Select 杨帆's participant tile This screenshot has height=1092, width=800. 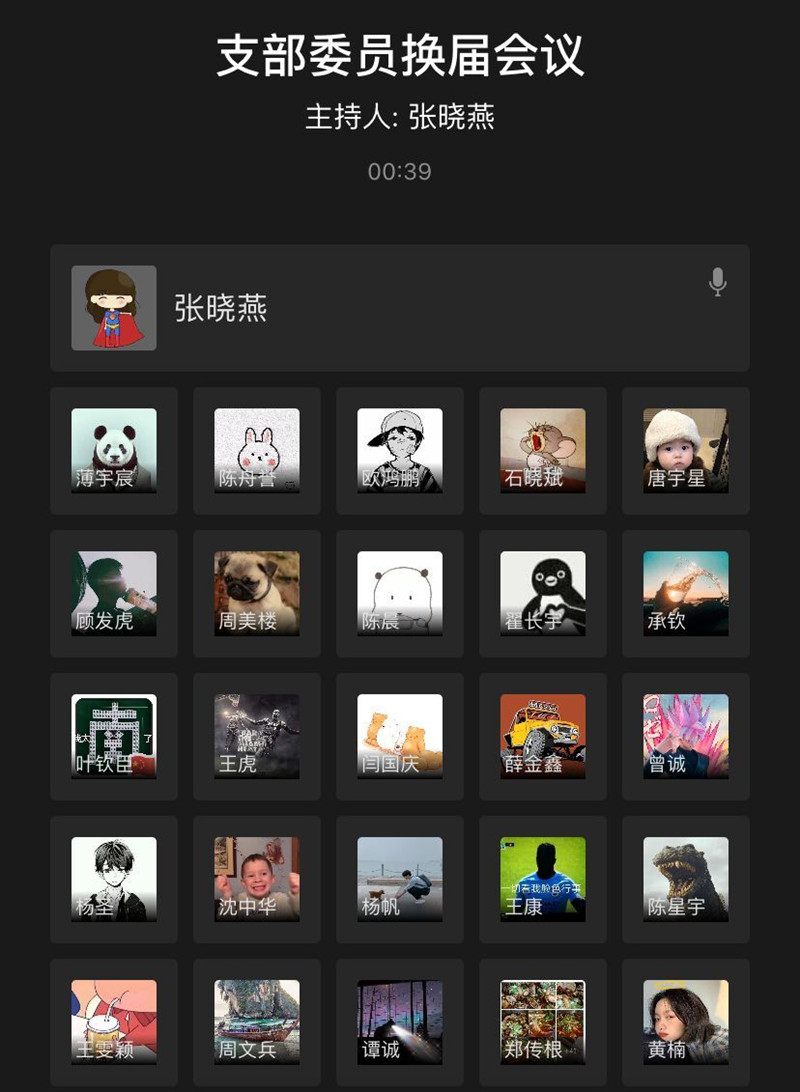400,880
